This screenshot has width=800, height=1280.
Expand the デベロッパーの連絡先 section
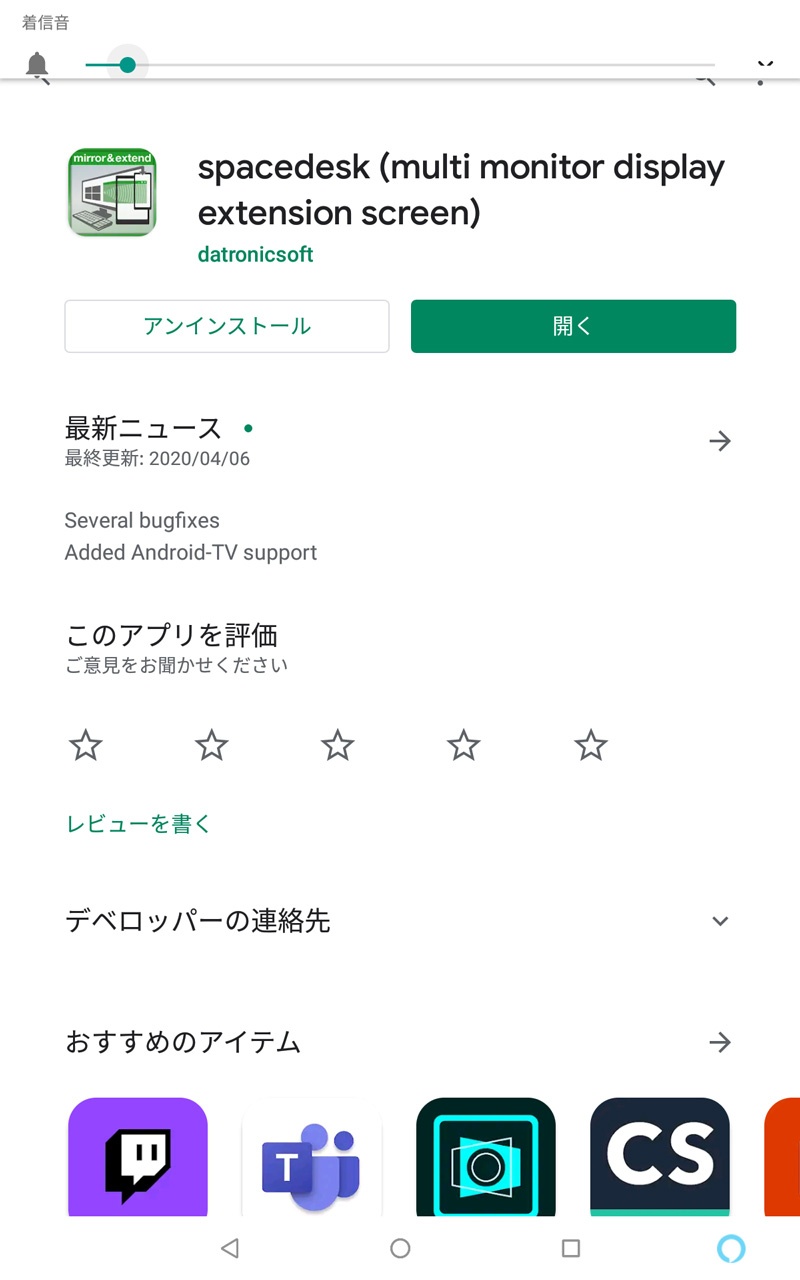pyautogui.click(x=719, y=921)
